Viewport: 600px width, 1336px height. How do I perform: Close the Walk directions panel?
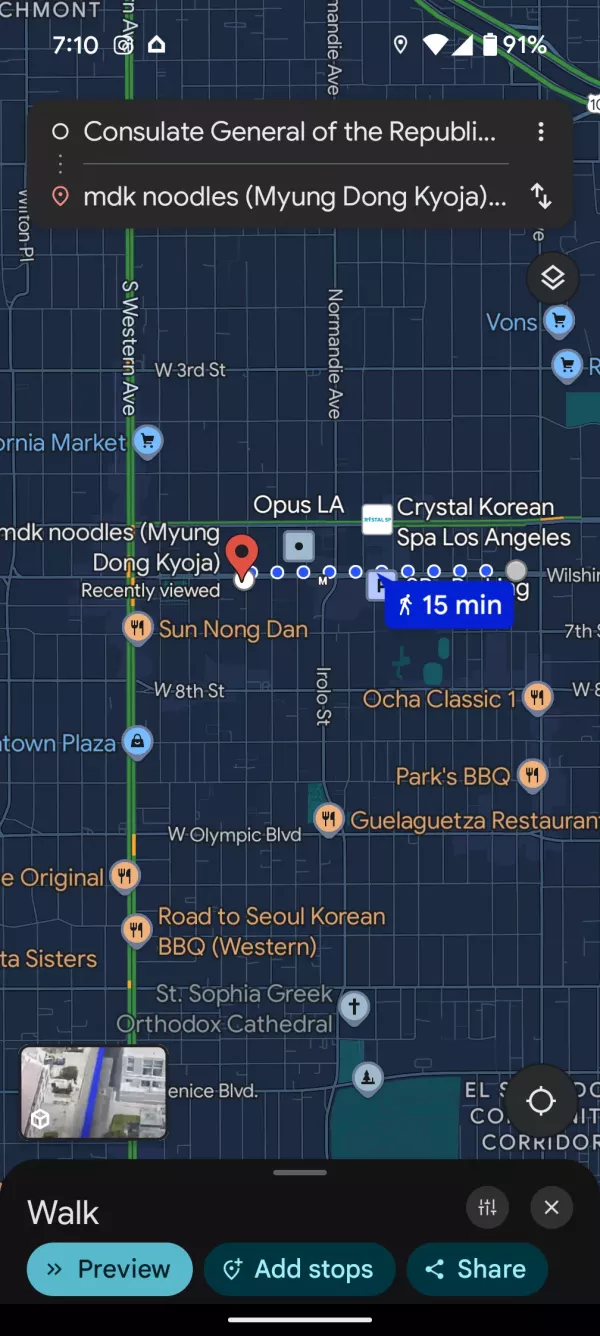(x=551, y=1208)
